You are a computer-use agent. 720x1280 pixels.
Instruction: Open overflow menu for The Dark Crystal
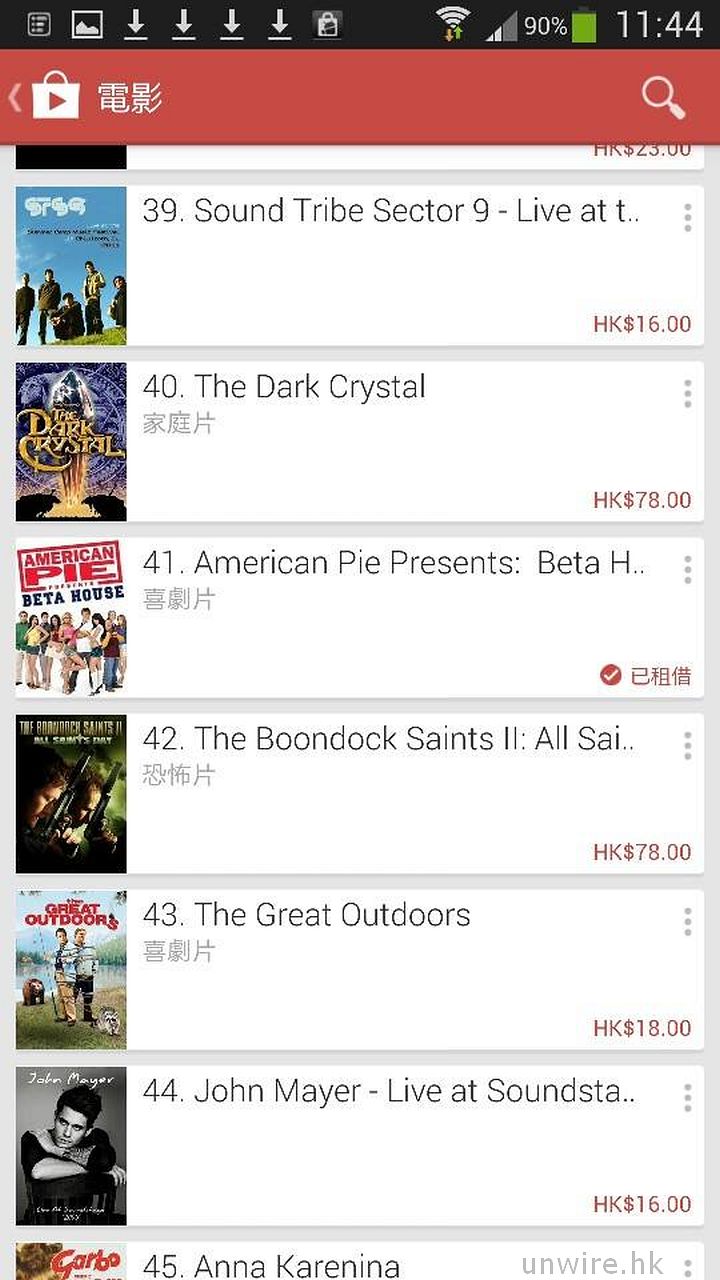[687, 394]
